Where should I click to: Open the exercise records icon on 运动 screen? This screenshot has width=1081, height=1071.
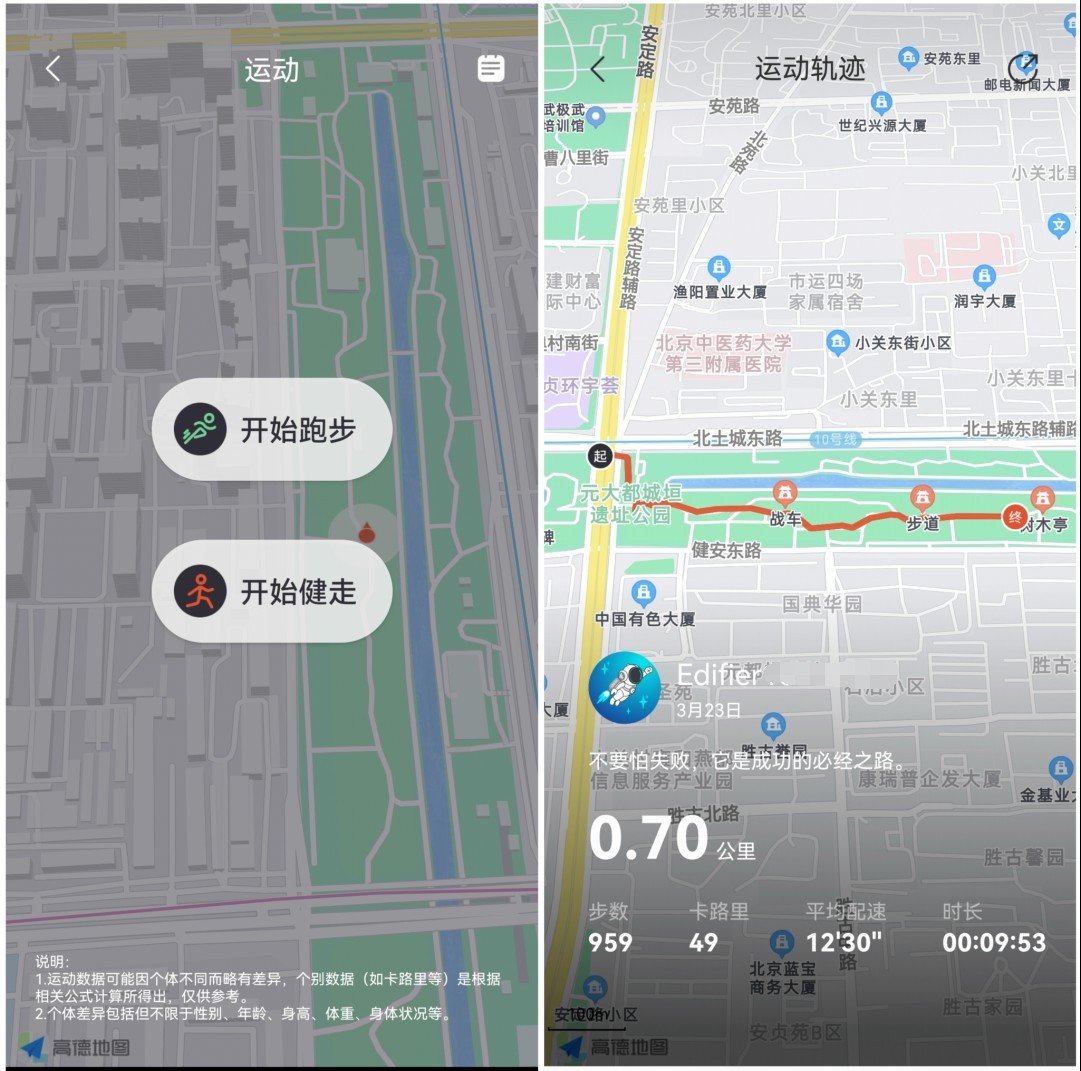tap(490, 68)
